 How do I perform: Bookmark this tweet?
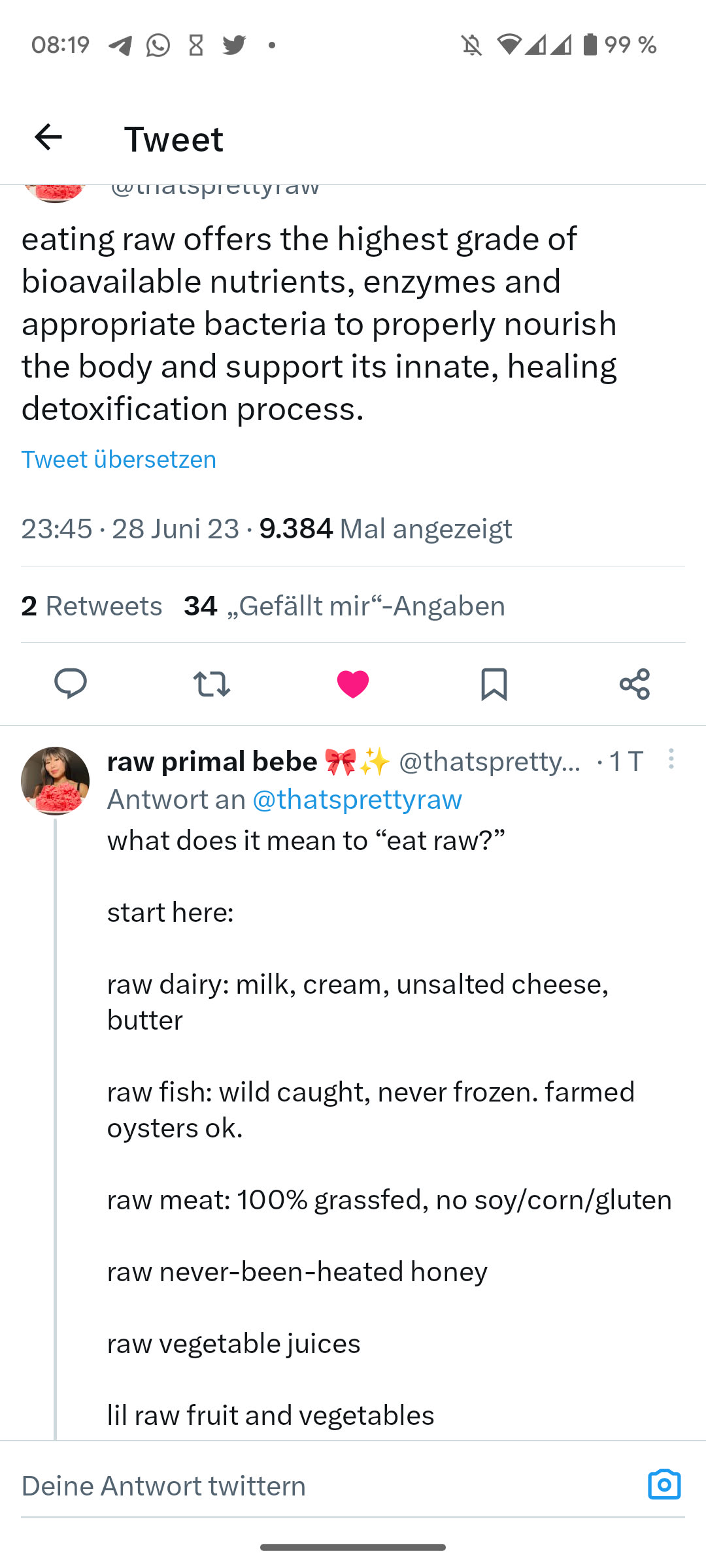tap(494, 684)
